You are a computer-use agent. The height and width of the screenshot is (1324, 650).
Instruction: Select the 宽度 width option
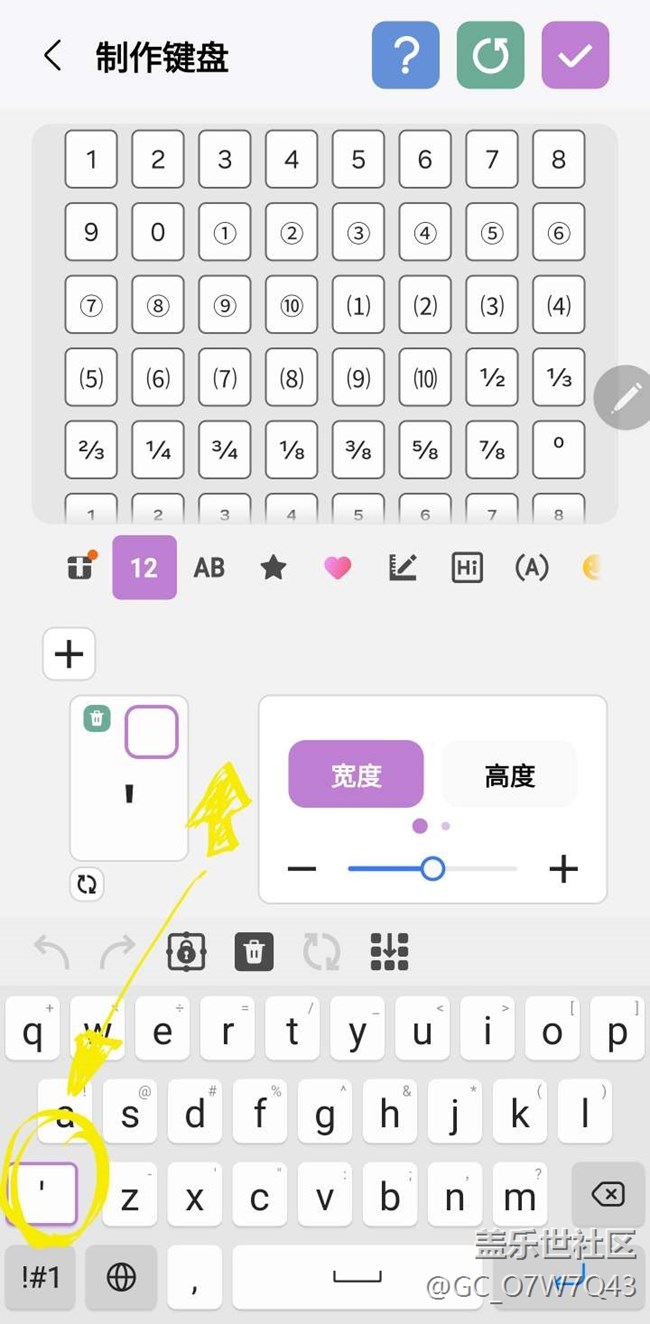pyautogui.click(x=356, y=775)
